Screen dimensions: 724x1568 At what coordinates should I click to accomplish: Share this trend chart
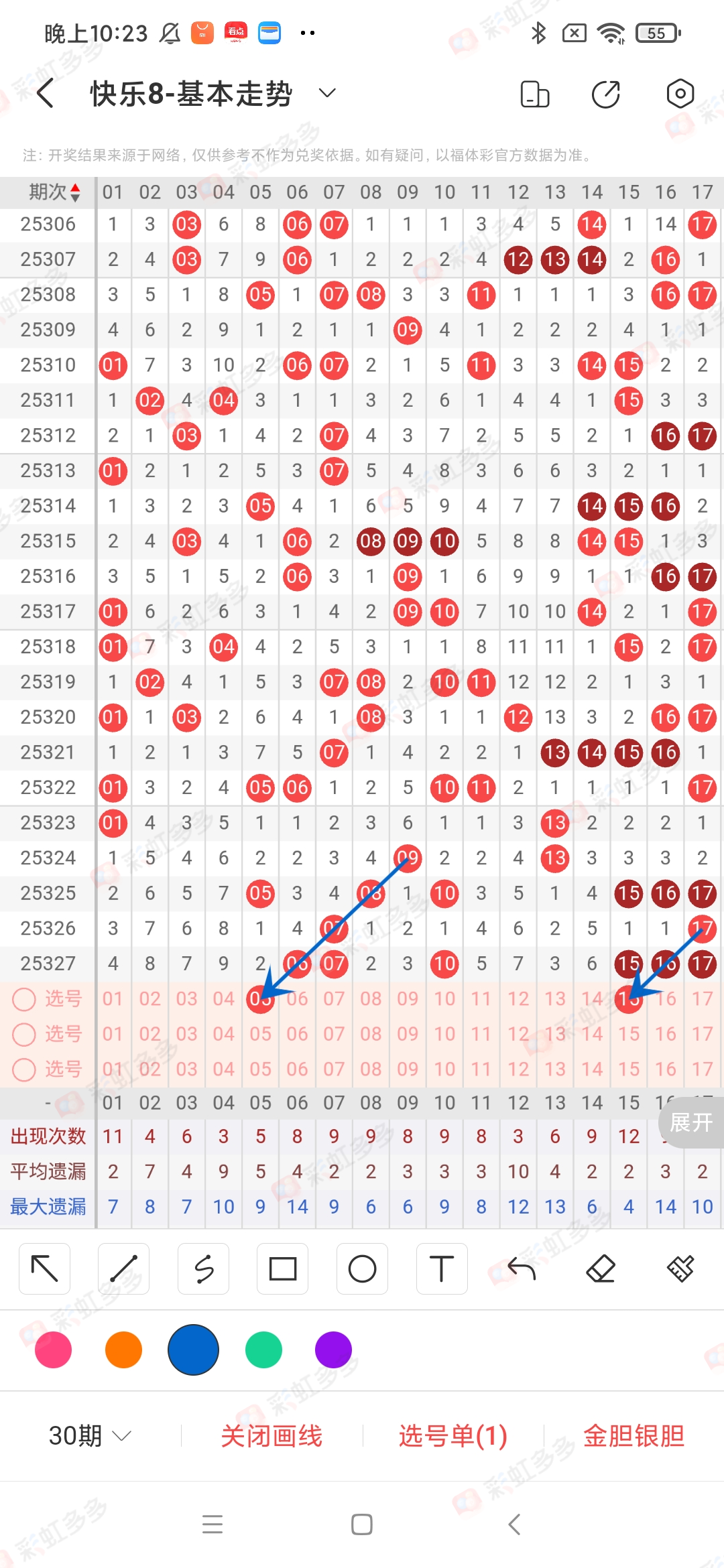point(606,94)
